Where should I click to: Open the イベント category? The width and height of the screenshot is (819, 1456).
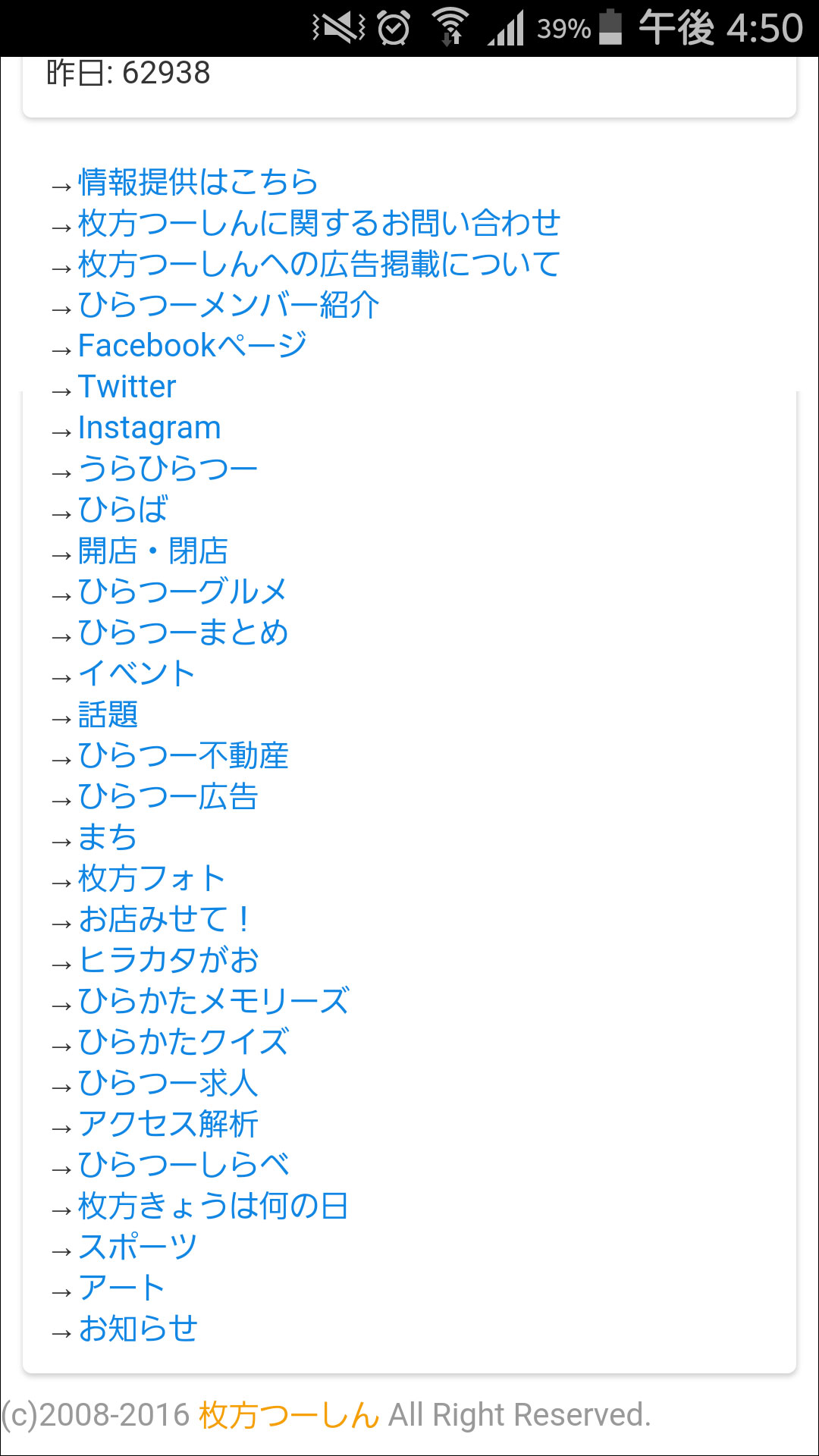point(136,674)
